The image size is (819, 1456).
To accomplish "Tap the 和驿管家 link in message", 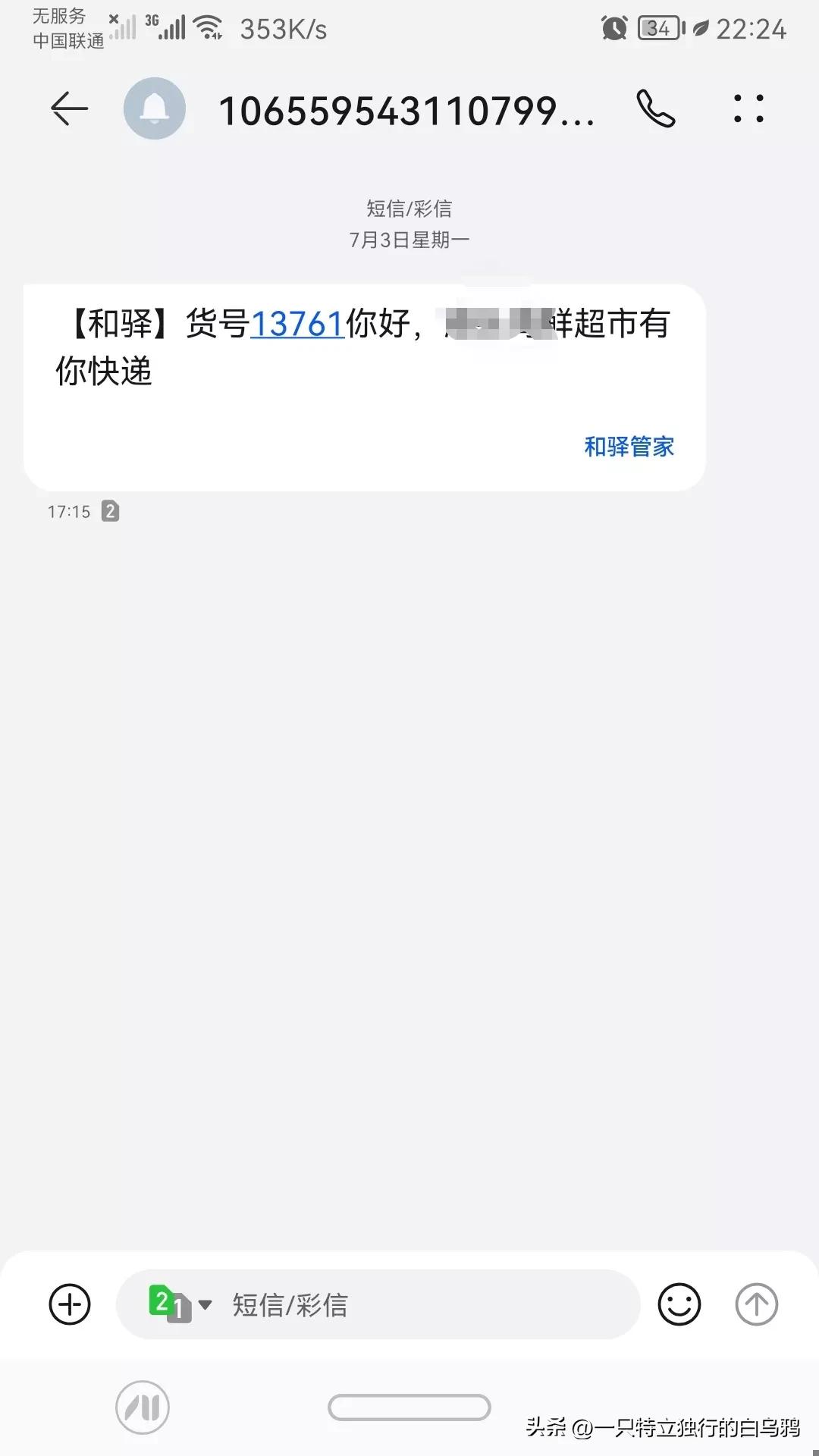I will (629, 447).
